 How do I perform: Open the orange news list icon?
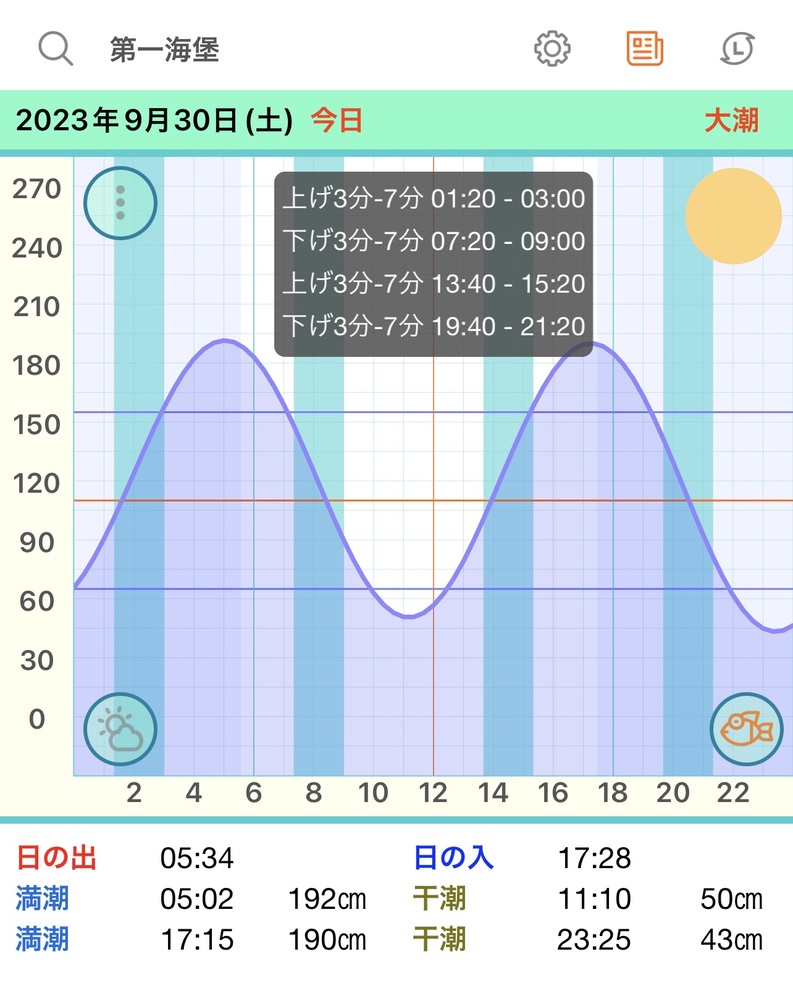645,48
